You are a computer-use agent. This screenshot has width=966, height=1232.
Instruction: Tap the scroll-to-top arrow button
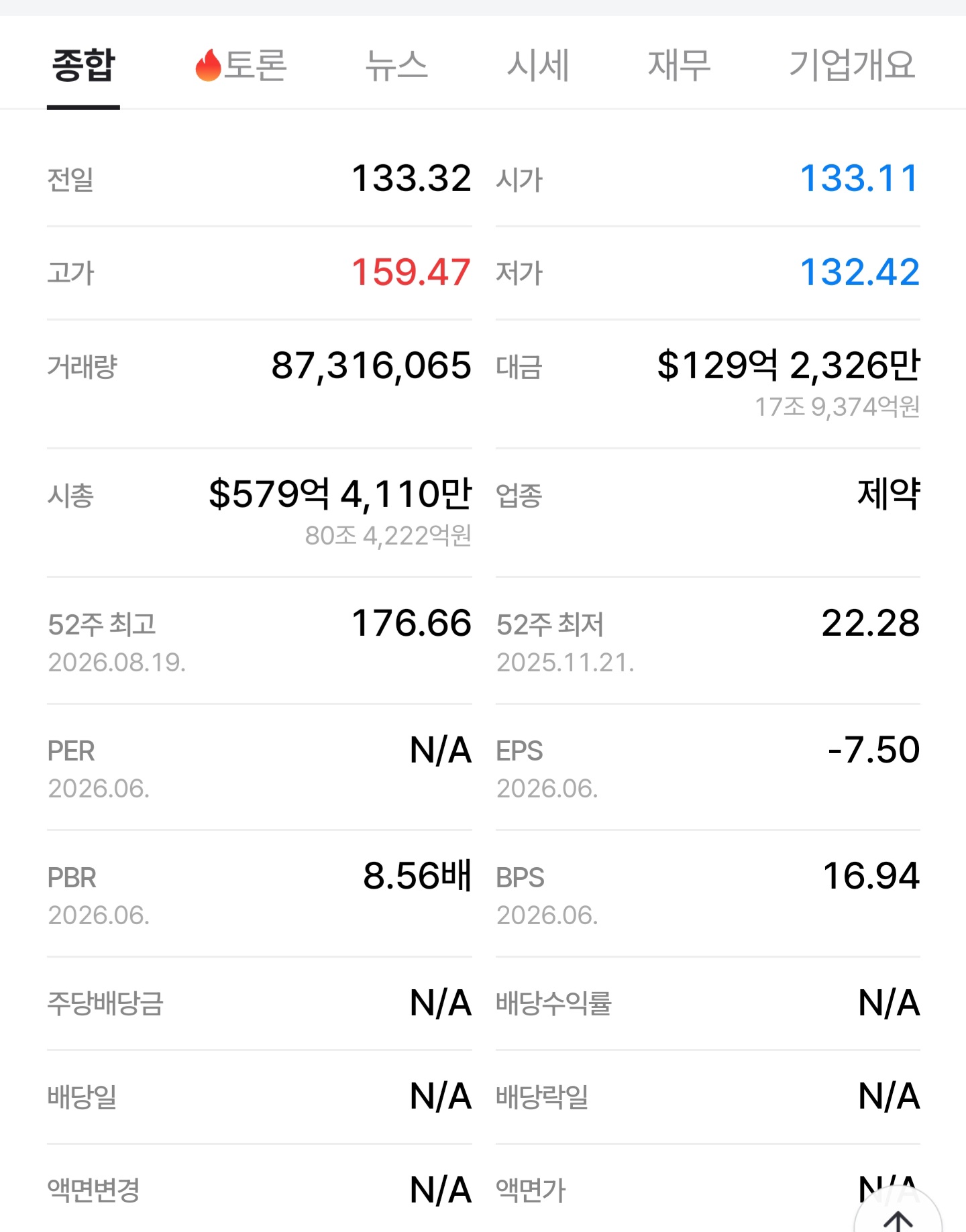(x=898, y=1214)
